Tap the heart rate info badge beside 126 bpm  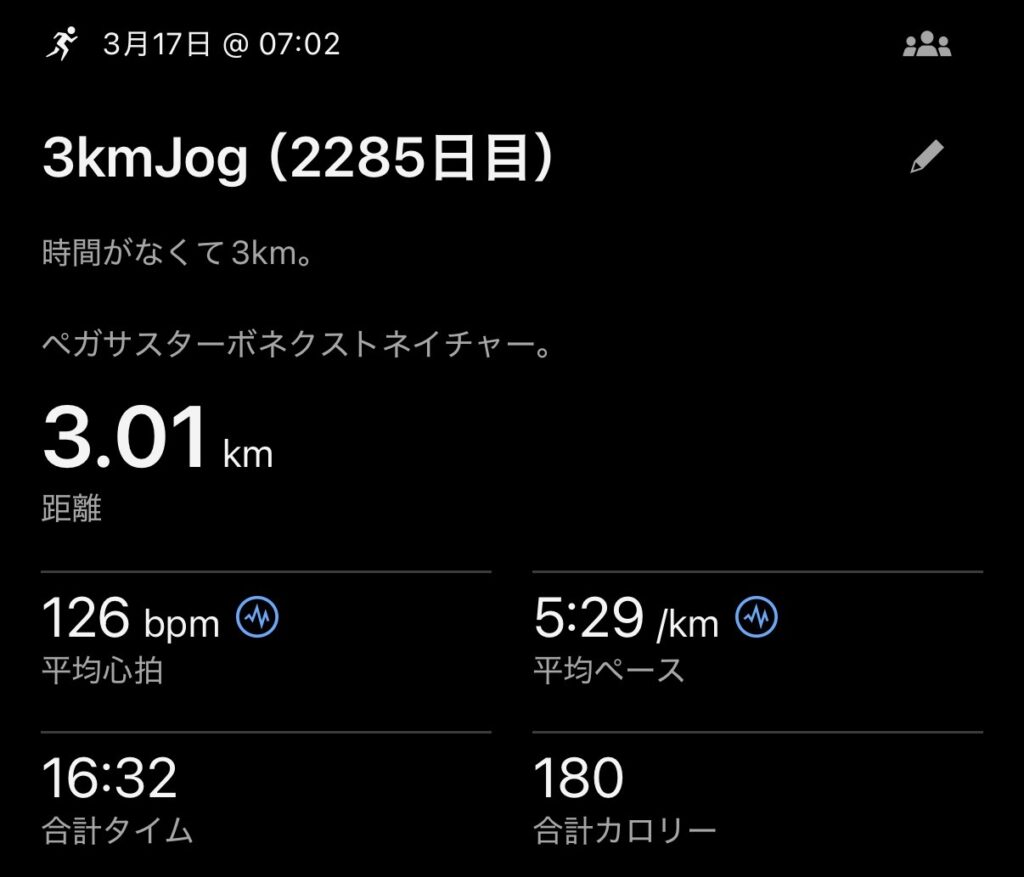coord(257,619)
